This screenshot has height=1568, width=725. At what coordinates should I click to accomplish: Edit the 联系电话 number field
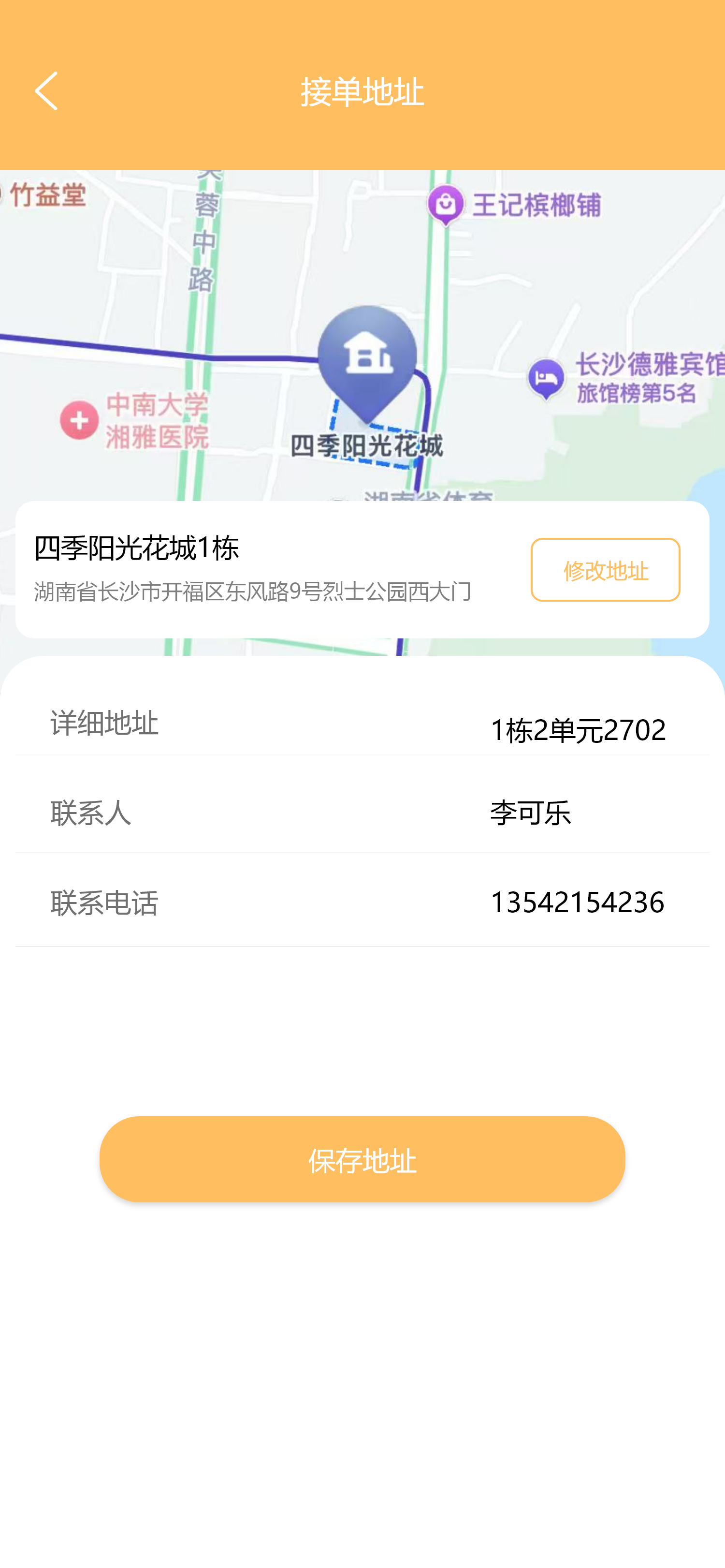tap(577, 902)
